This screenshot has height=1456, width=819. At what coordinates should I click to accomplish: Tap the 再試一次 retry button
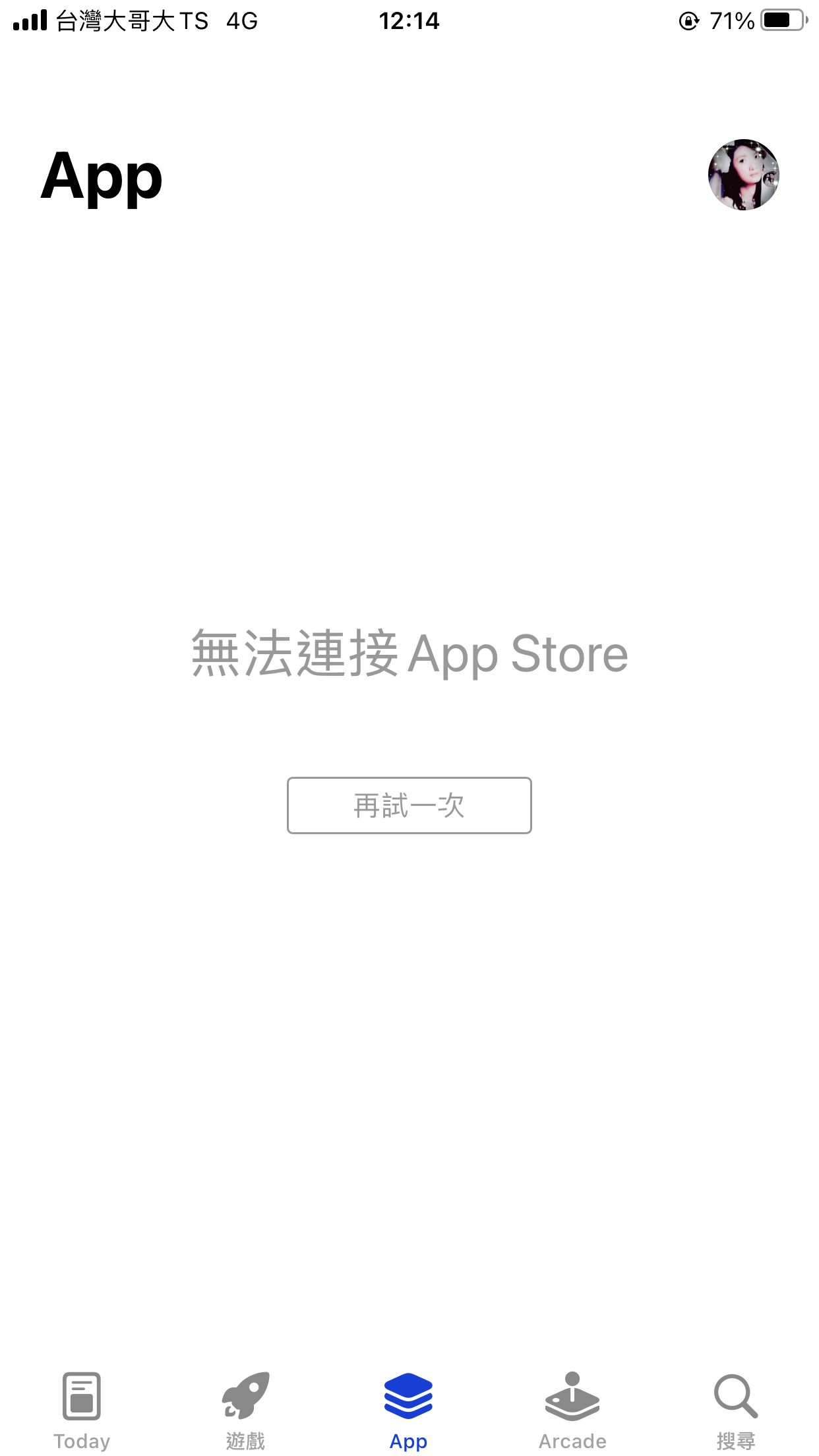point(409,805)
